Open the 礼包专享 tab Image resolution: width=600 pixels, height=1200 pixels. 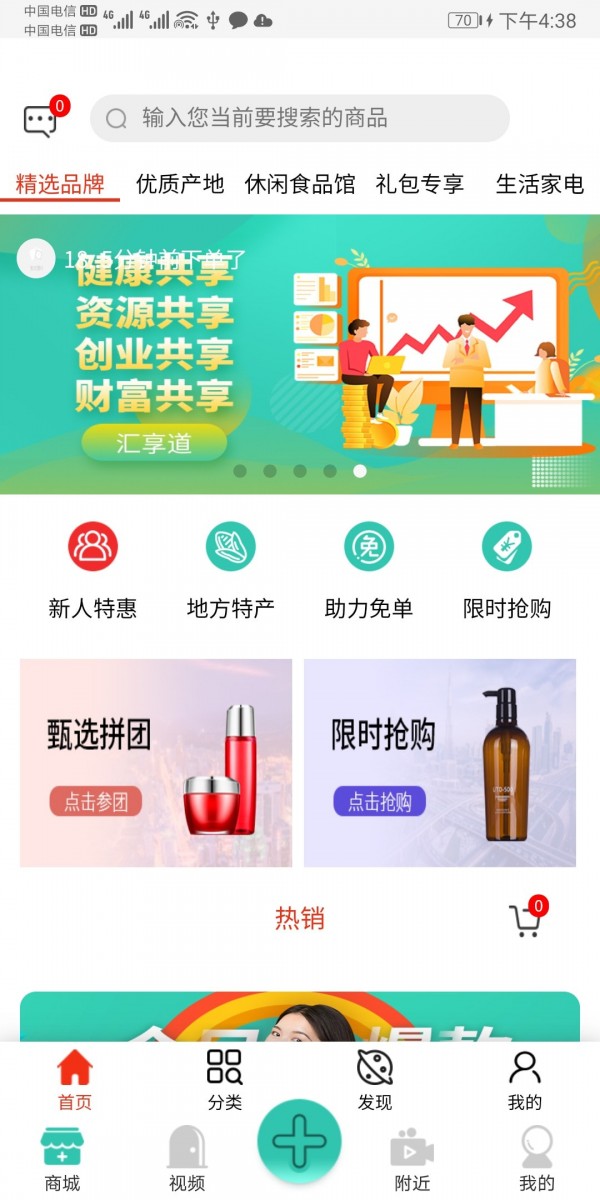click(x=420, y=184)
